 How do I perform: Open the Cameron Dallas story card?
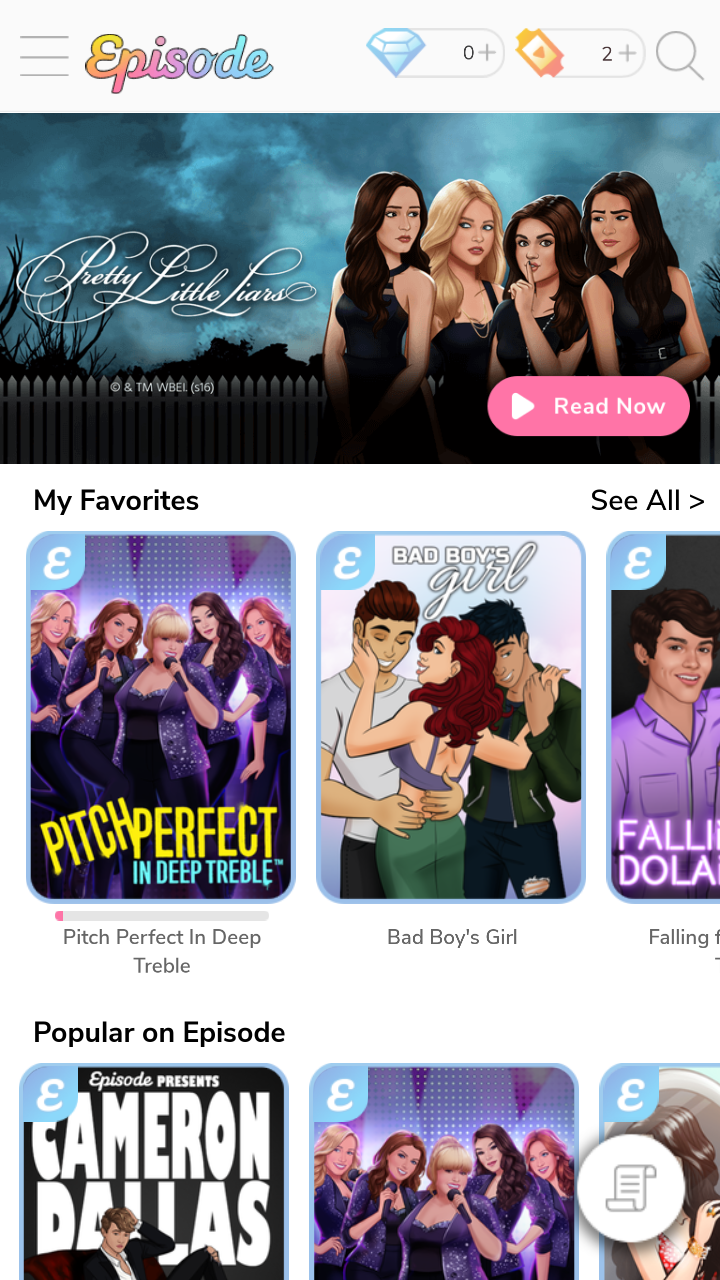tap(154, 1171)
